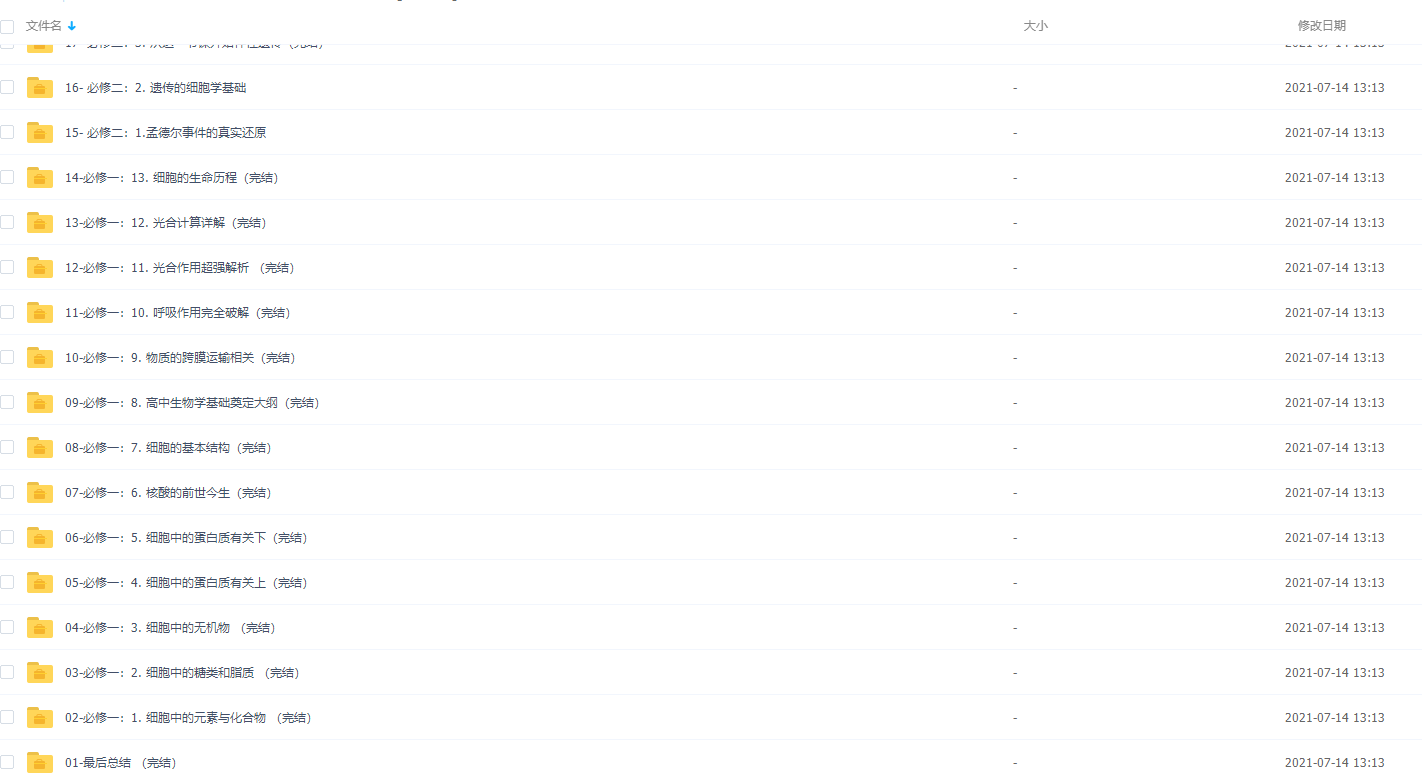Screen dimensions: 1422x779
Task: Check the box for 09-必修一：8. 高中生物学基础奠定大纲
Action: 7,402
